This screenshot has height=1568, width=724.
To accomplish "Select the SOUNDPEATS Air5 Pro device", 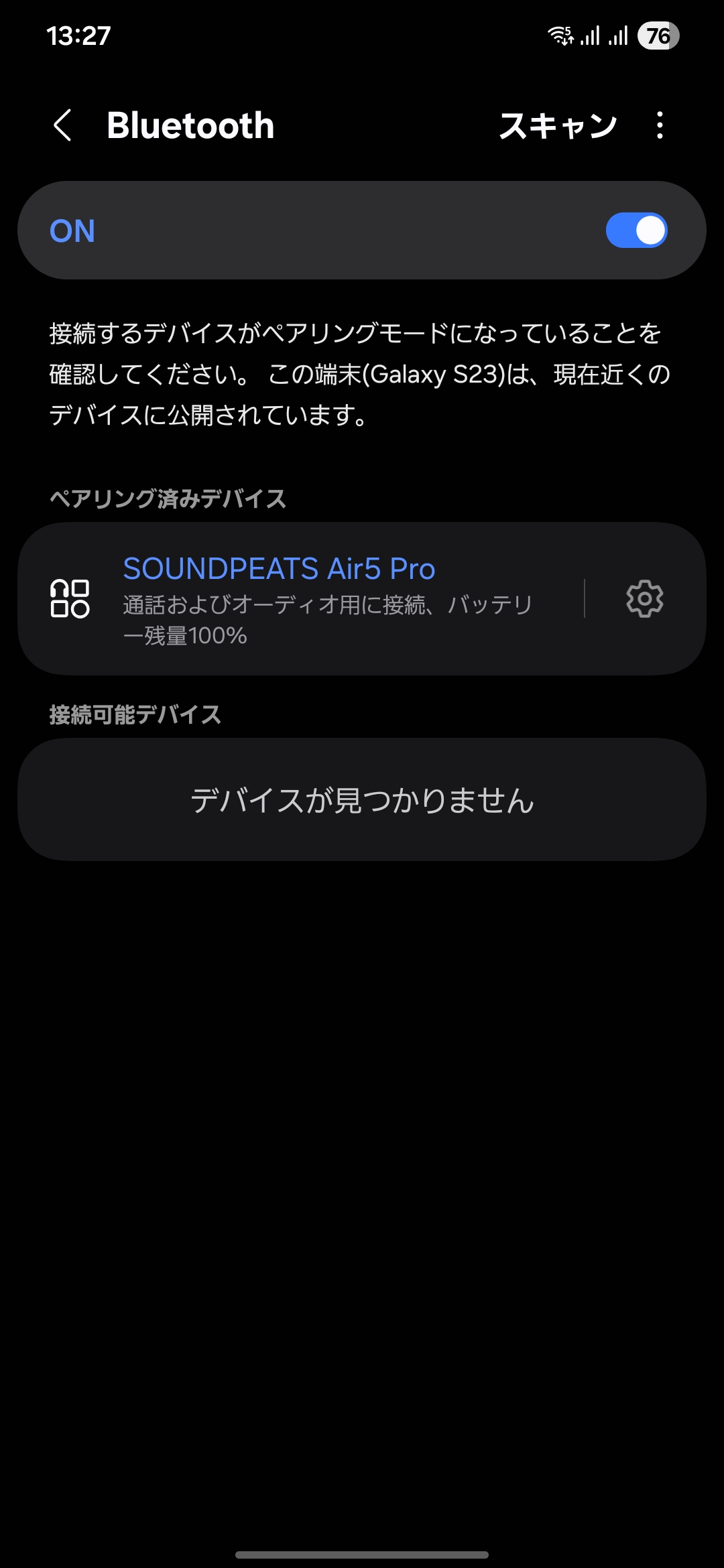I will (x=302, y=598).
